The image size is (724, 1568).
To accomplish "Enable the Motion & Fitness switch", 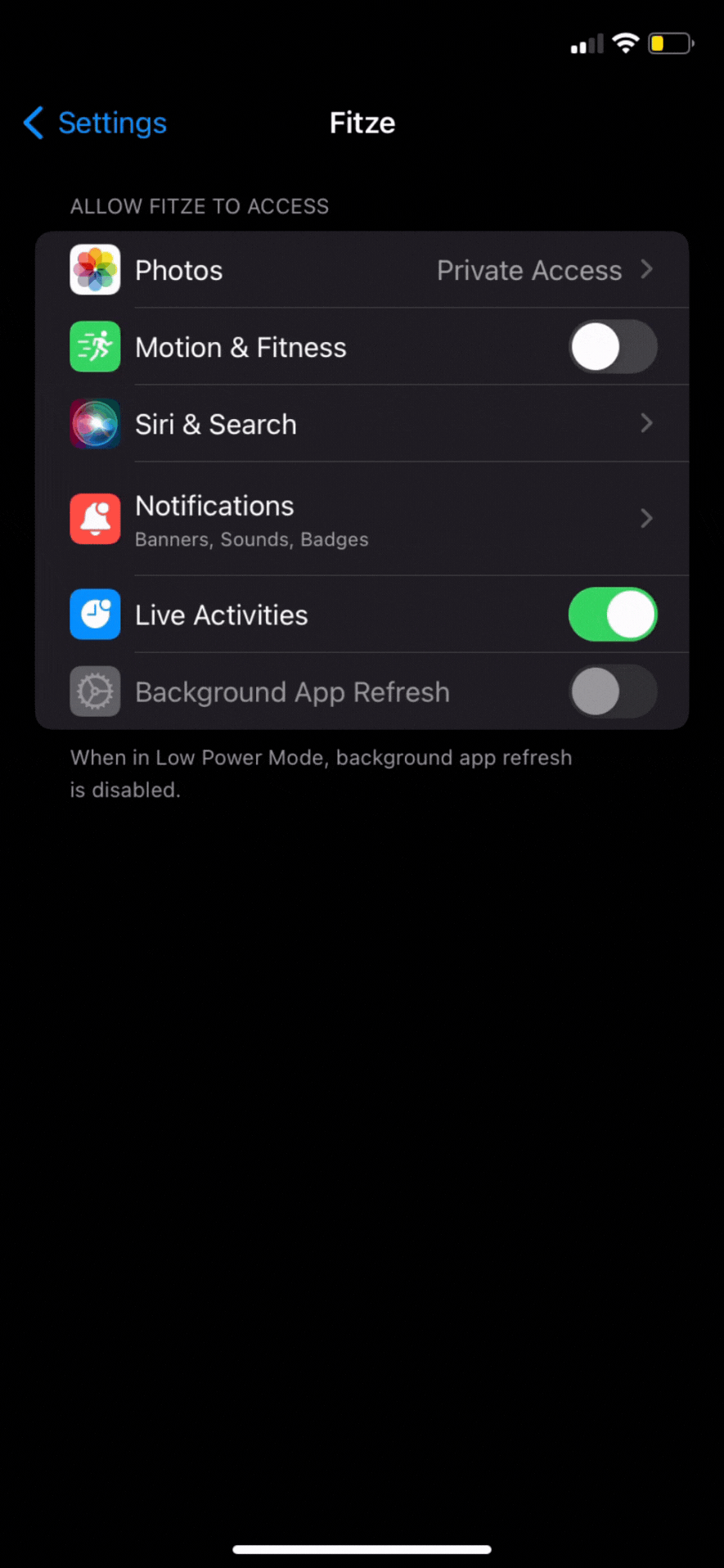I will 613,347.
